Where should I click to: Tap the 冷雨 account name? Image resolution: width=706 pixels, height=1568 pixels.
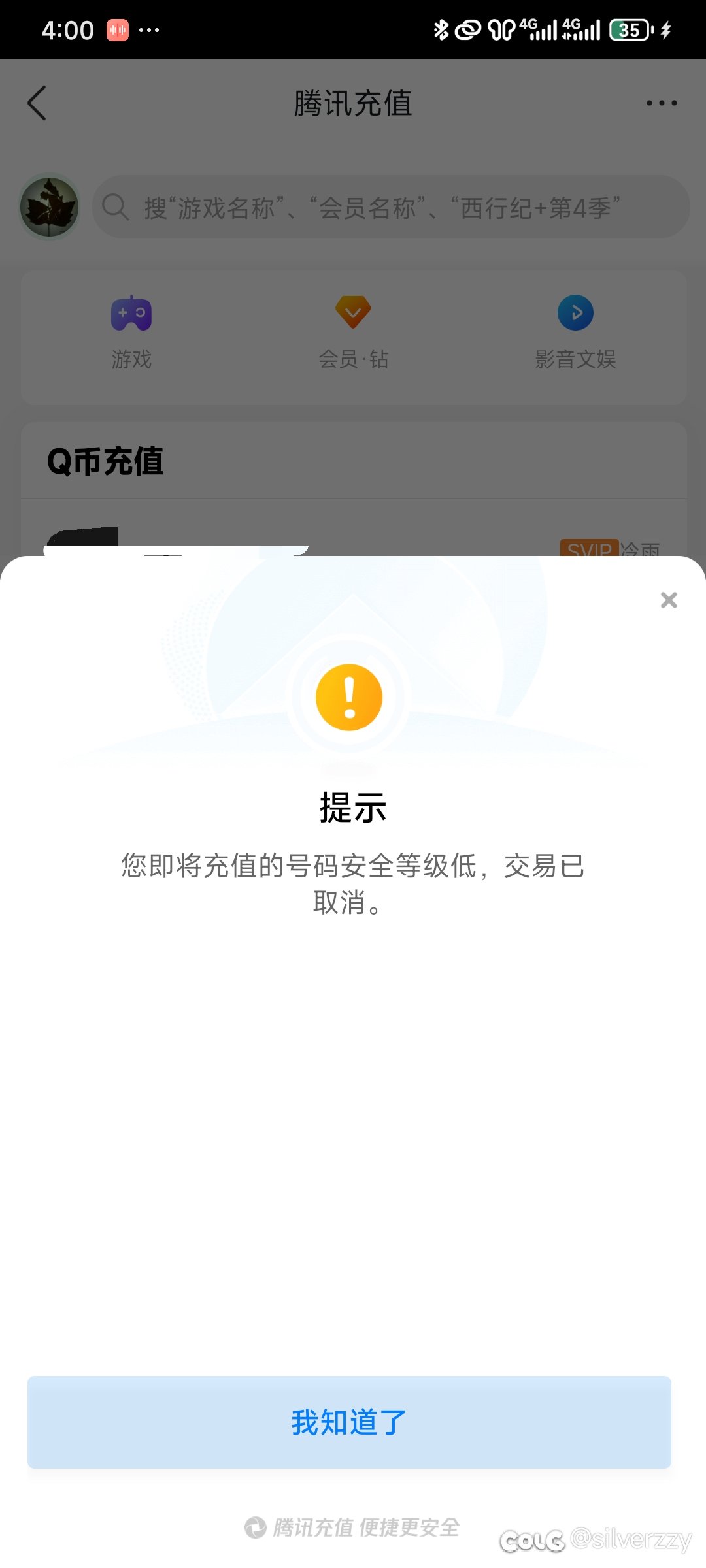click(x=641, y=550)
